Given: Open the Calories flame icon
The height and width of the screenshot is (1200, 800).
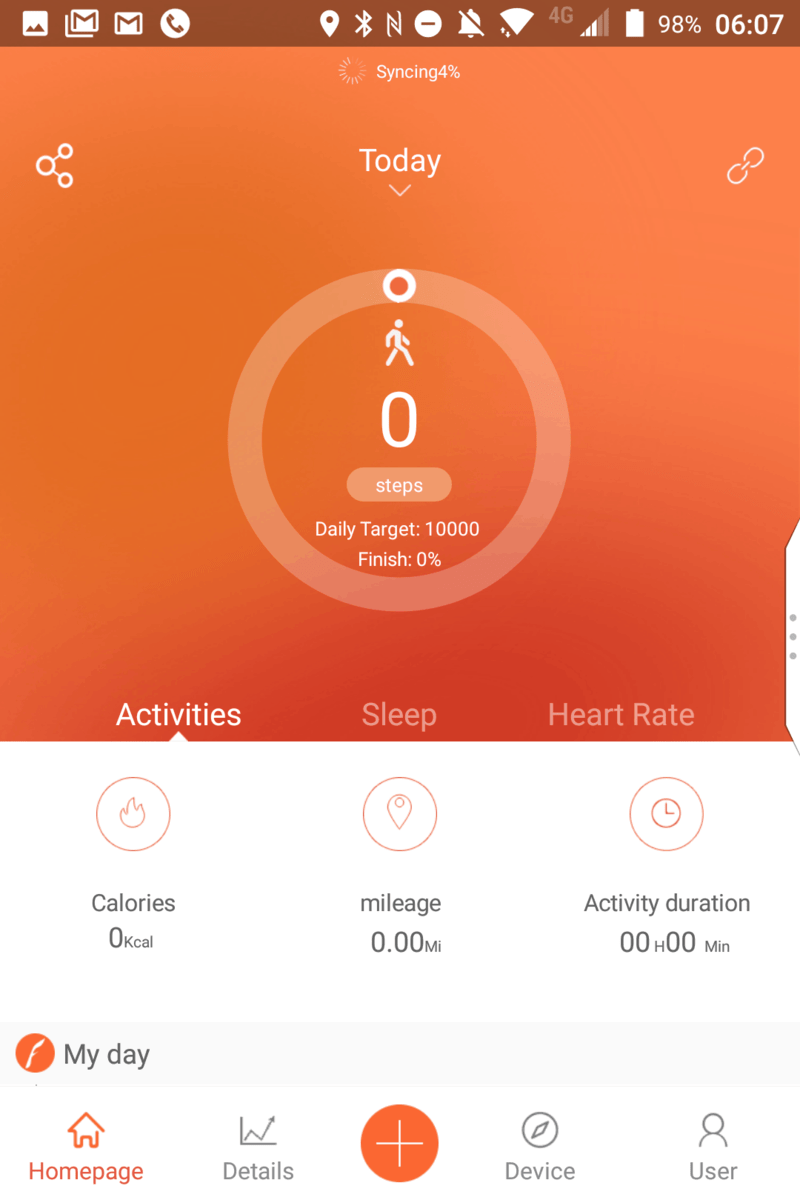Looking at the screenshot, I should pyautogui.click(x=133, y=814).
